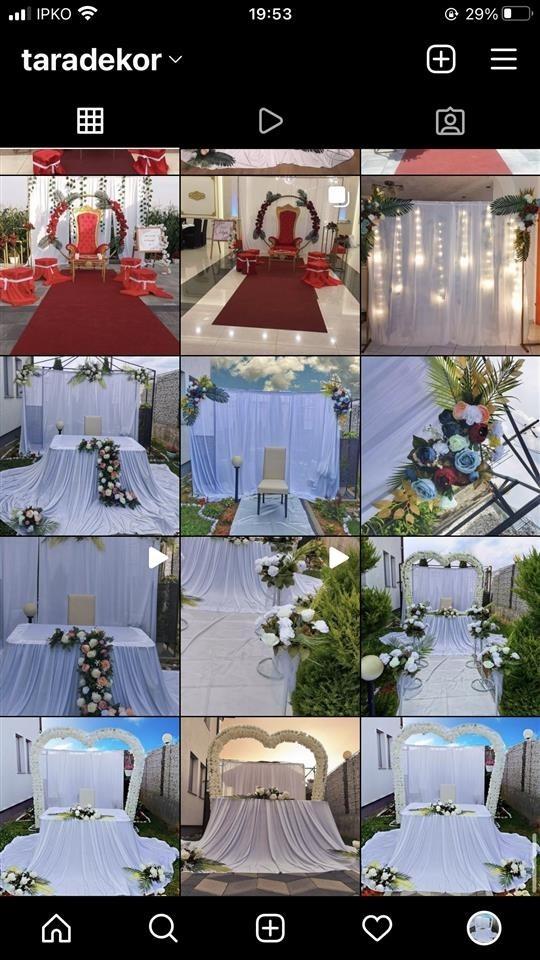Open the profile avatar tab
The image size is (540, 960).
point(484,929)
